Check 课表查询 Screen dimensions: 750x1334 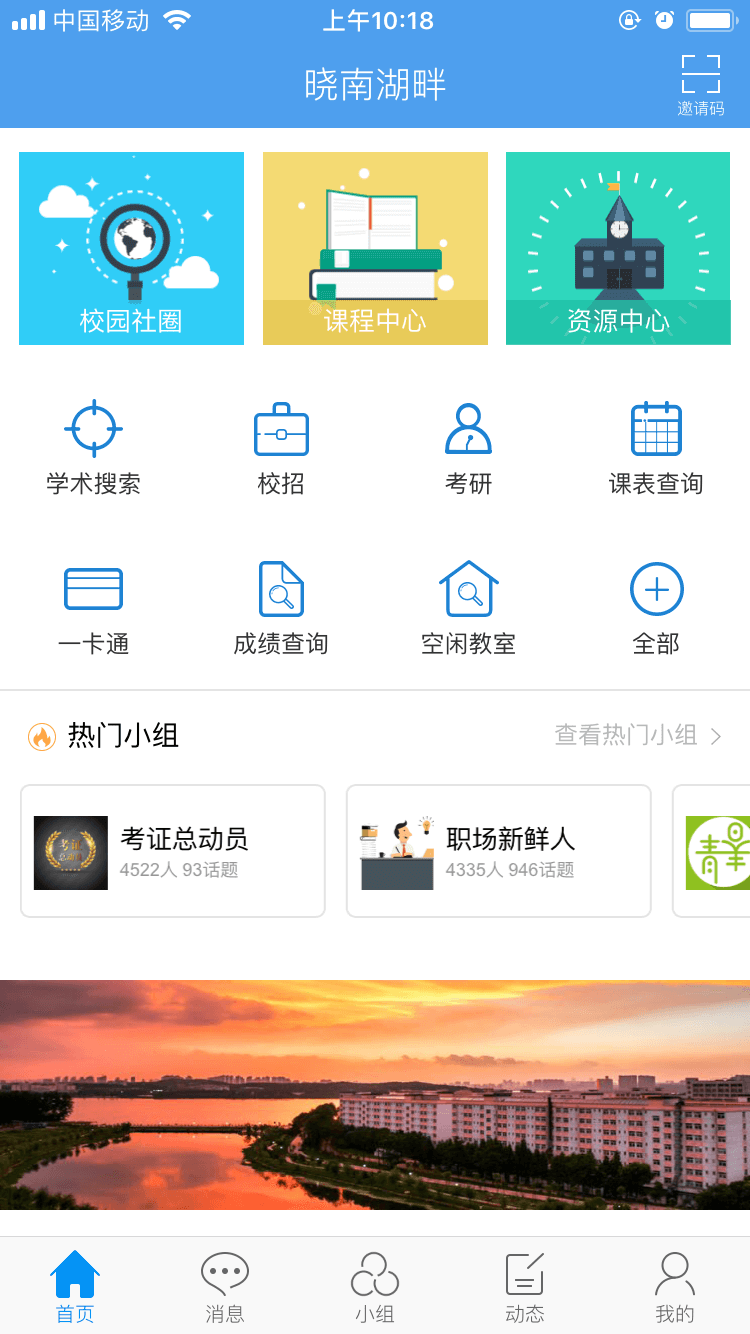[656, 447]
